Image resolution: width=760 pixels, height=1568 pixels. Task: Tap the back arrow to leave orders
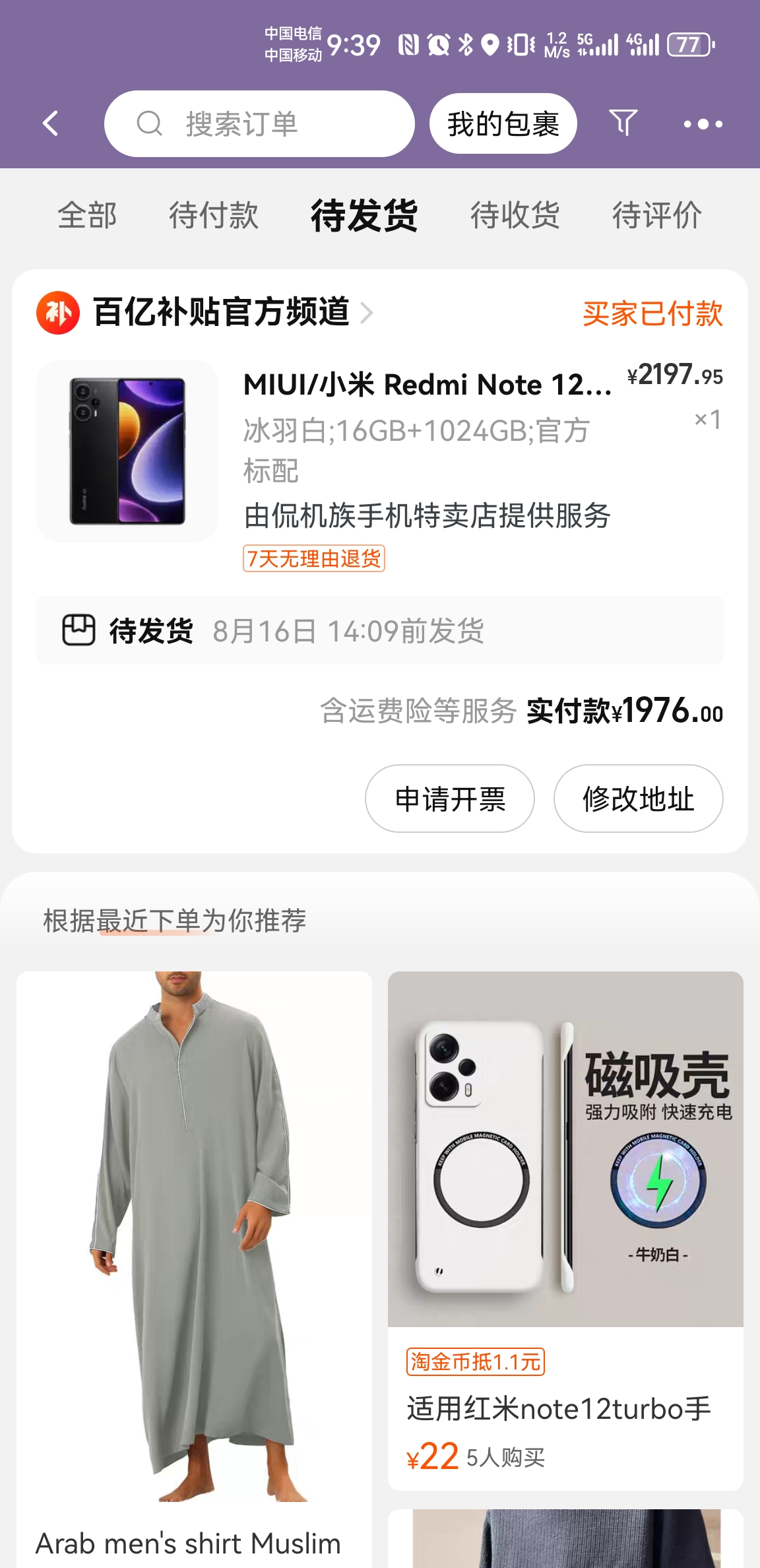point(50,123)
